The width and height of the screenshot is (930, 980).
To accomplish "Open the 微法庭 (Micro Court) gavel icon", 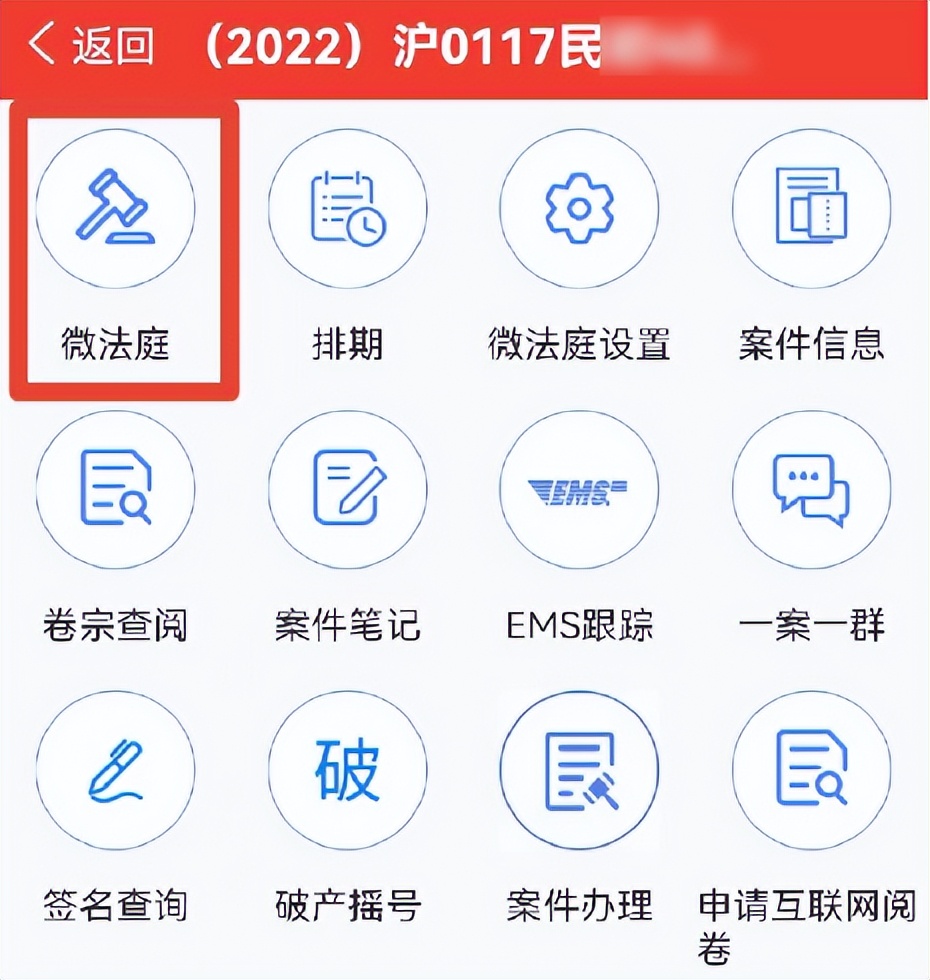I will coord(115,208).
